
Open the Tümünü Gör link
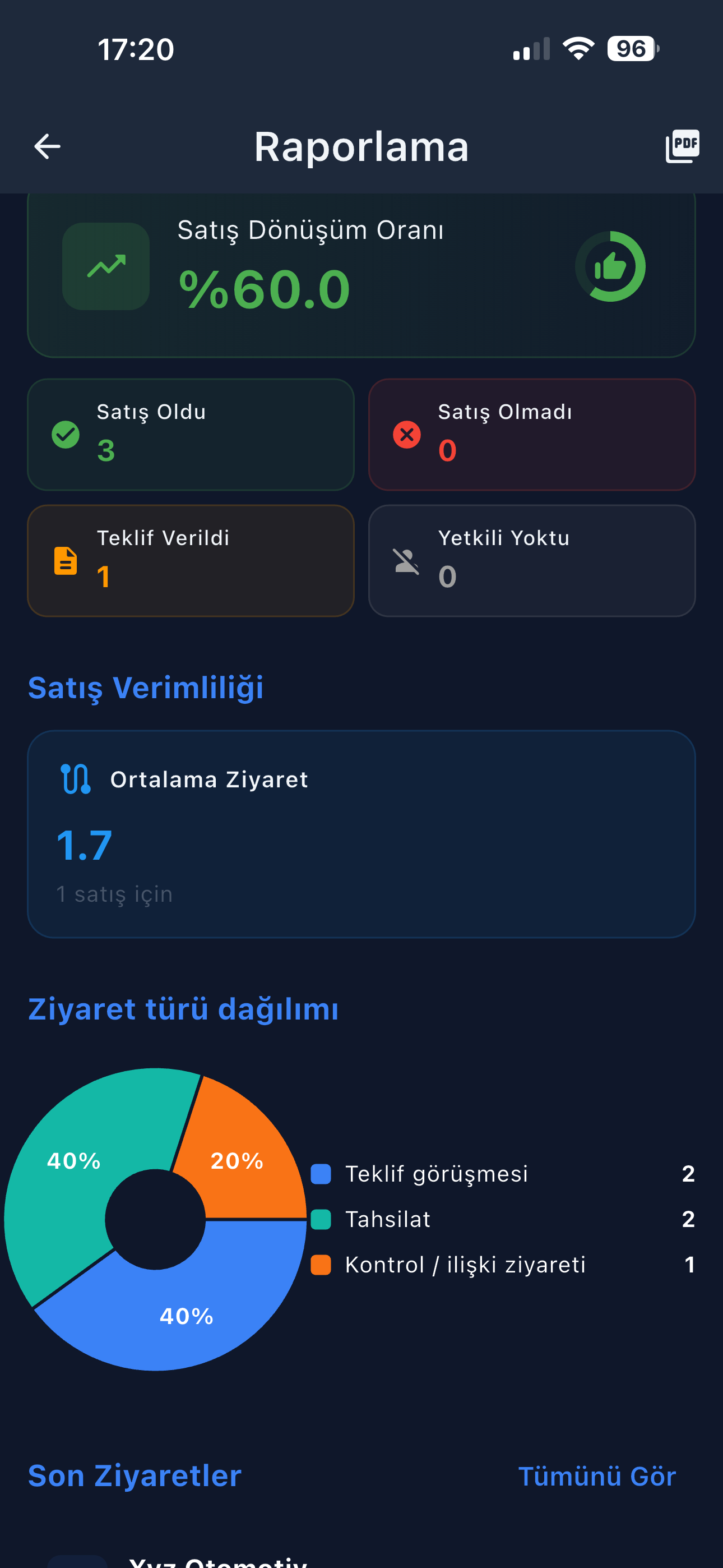click(597, 1475)
